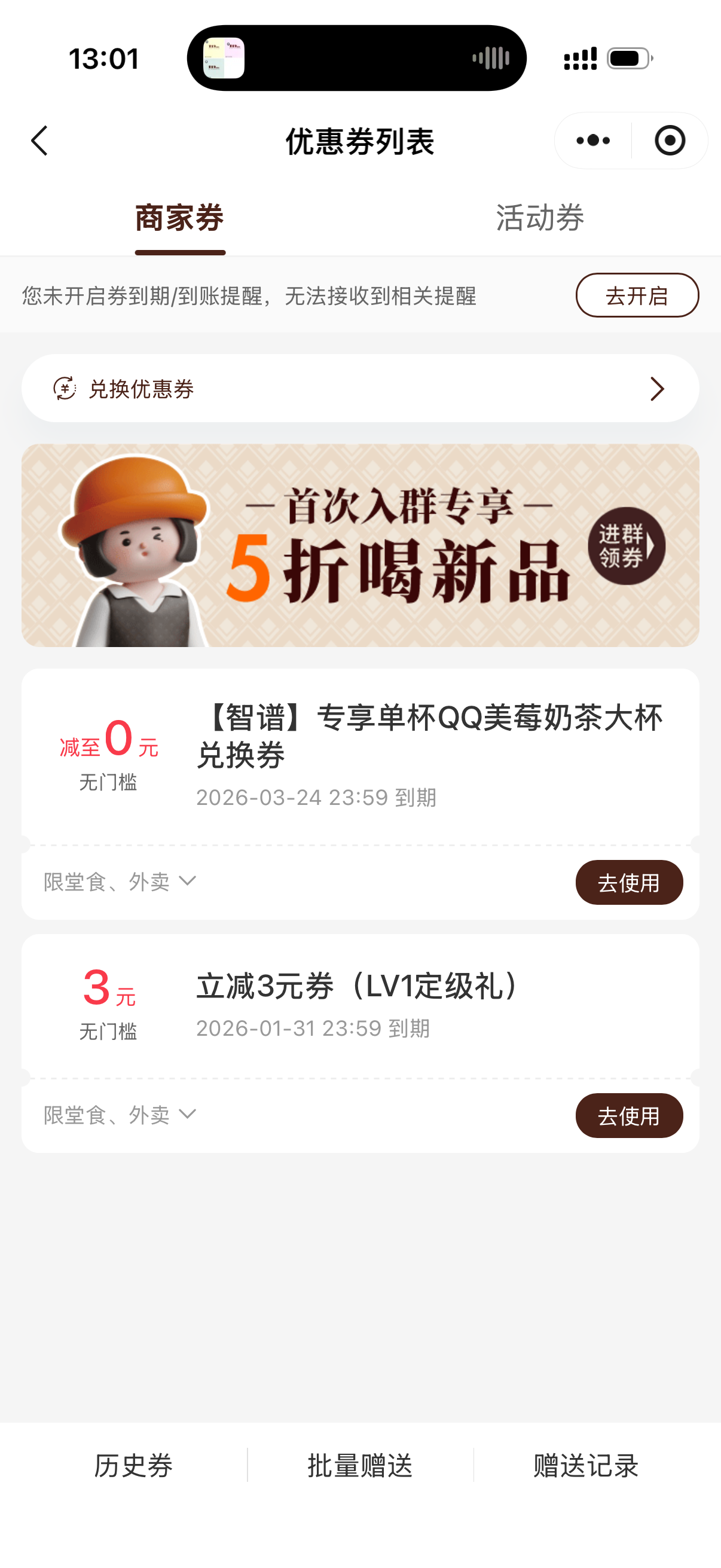Open the 兑换优惠券 row
Viewport: 721px width, 1568px height.
pyautogui.click(x=359, y=388)
